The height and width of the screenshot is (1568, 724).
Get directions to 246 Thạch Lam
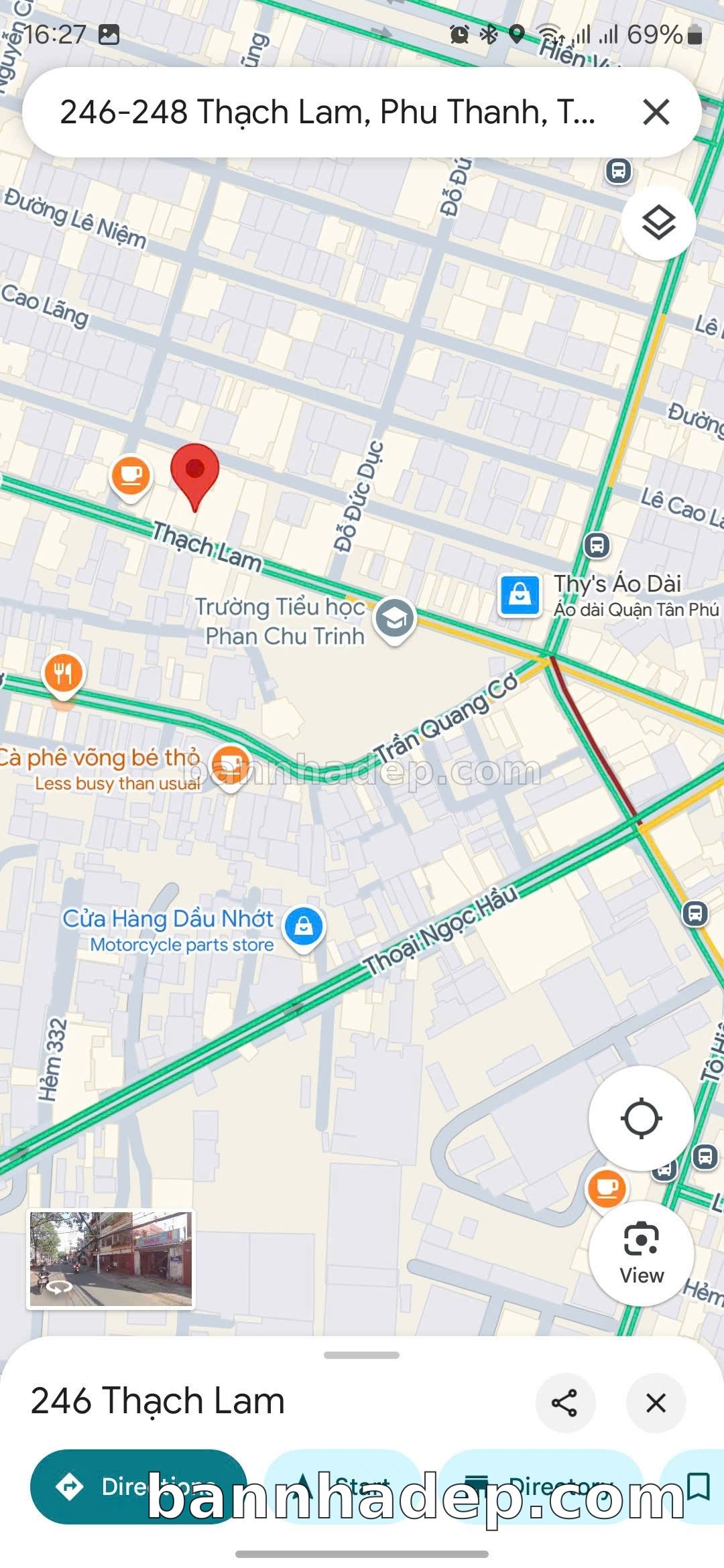click(137, 1486)
